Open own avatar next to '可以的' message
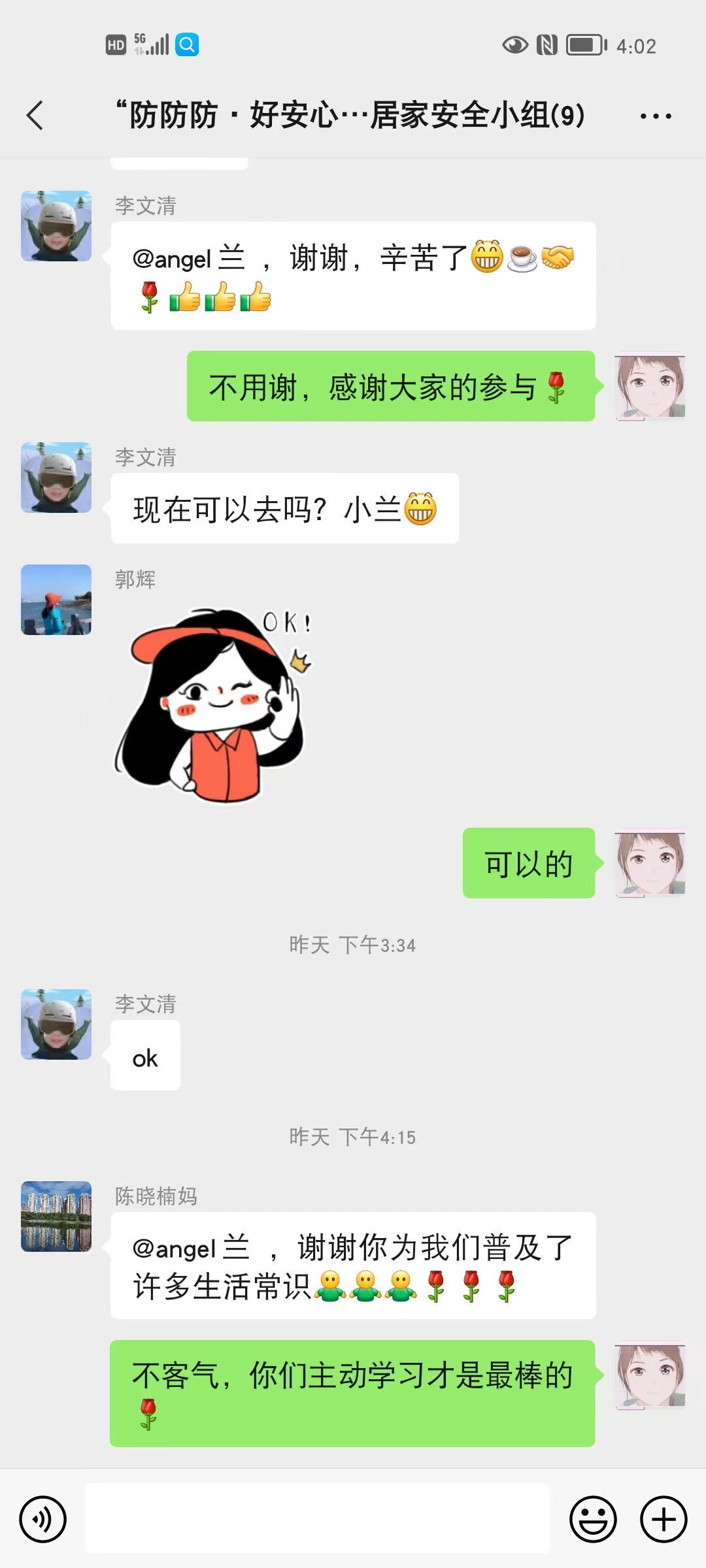 click(650, 862)
